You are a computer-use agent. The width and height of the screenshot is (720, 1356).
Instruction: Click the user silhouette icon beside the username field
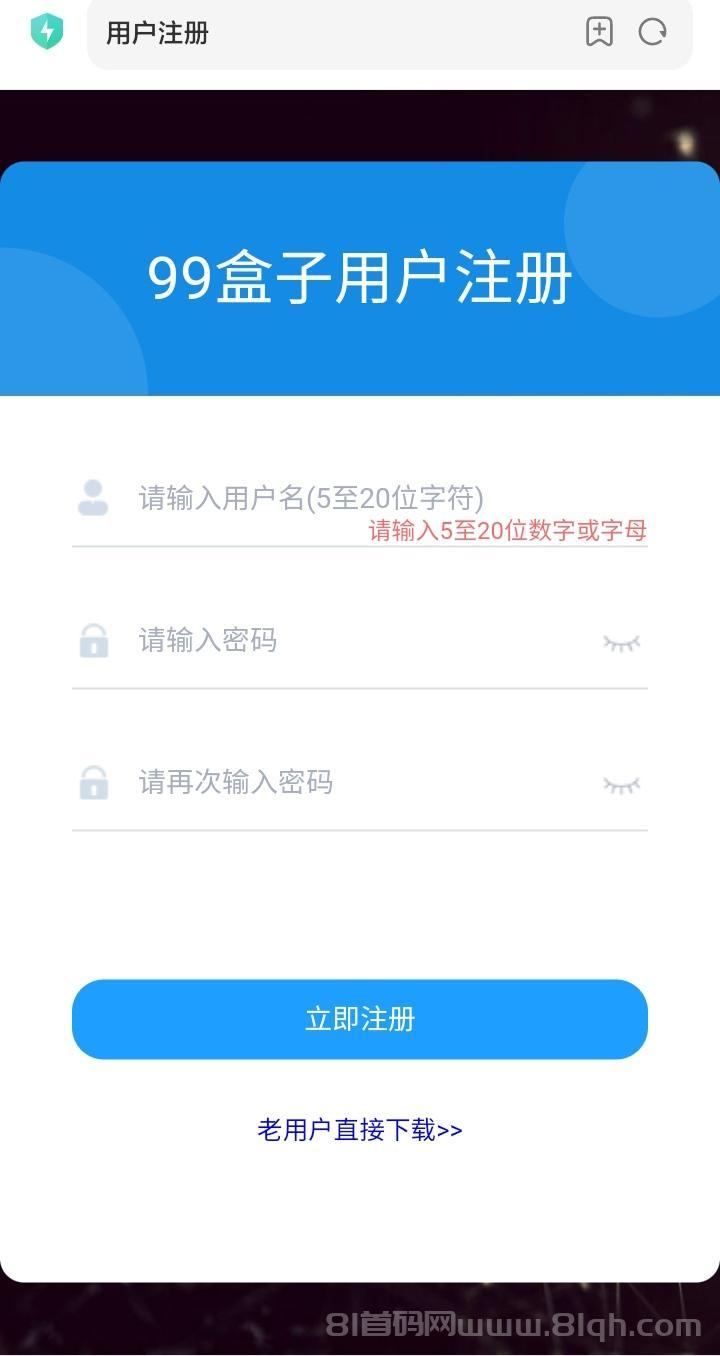pos(93,497)
